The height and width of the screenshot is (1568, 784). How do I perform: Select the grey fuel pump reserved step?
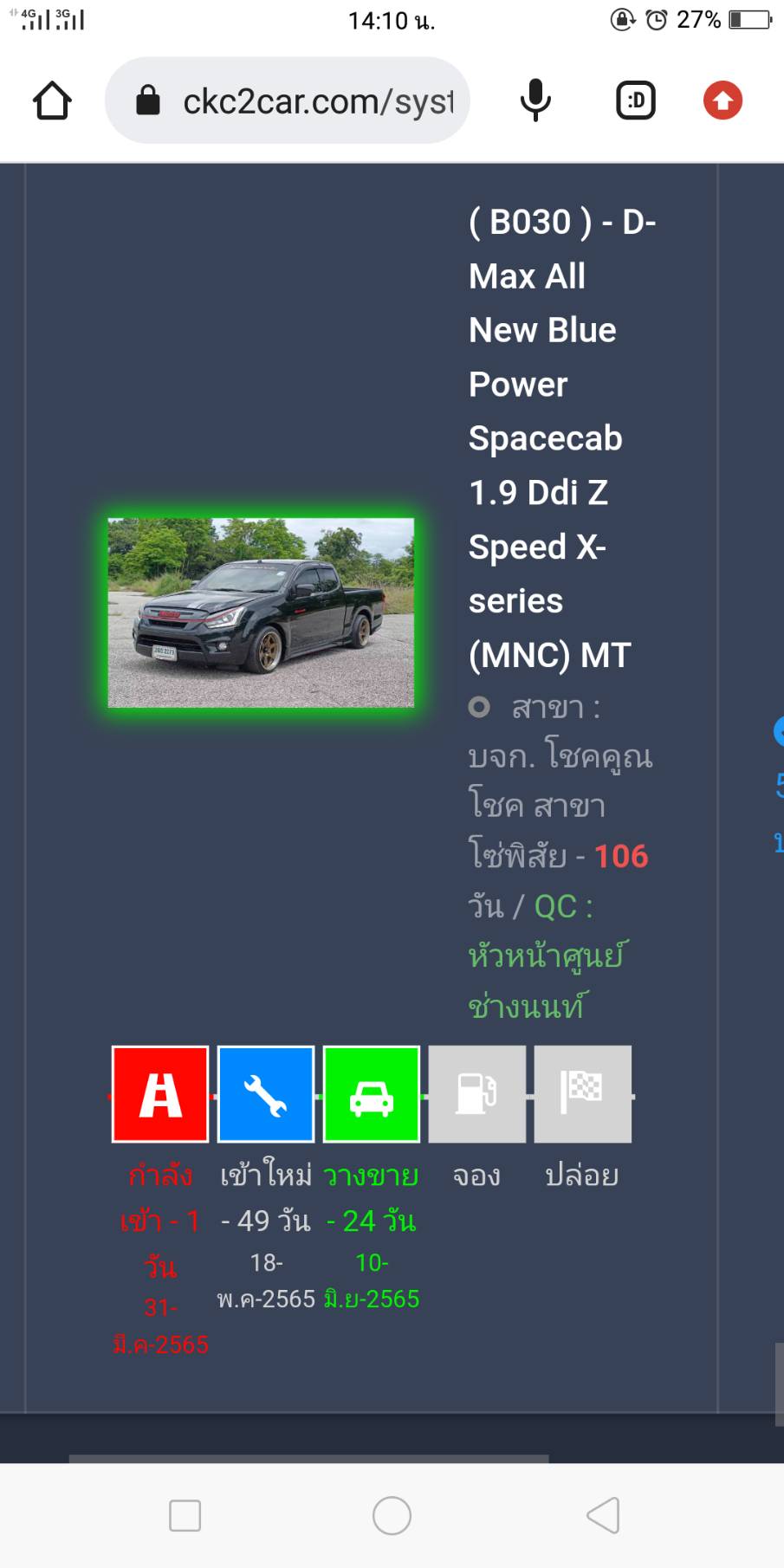tap(477, 1094)
